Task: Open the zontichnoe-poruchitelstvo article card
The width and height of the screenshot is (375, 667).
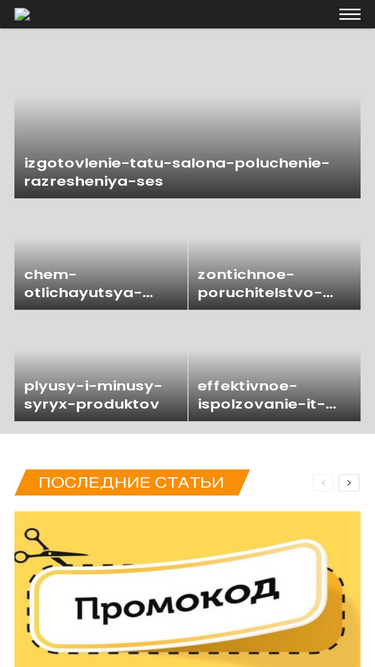Action: coord(275,274)
